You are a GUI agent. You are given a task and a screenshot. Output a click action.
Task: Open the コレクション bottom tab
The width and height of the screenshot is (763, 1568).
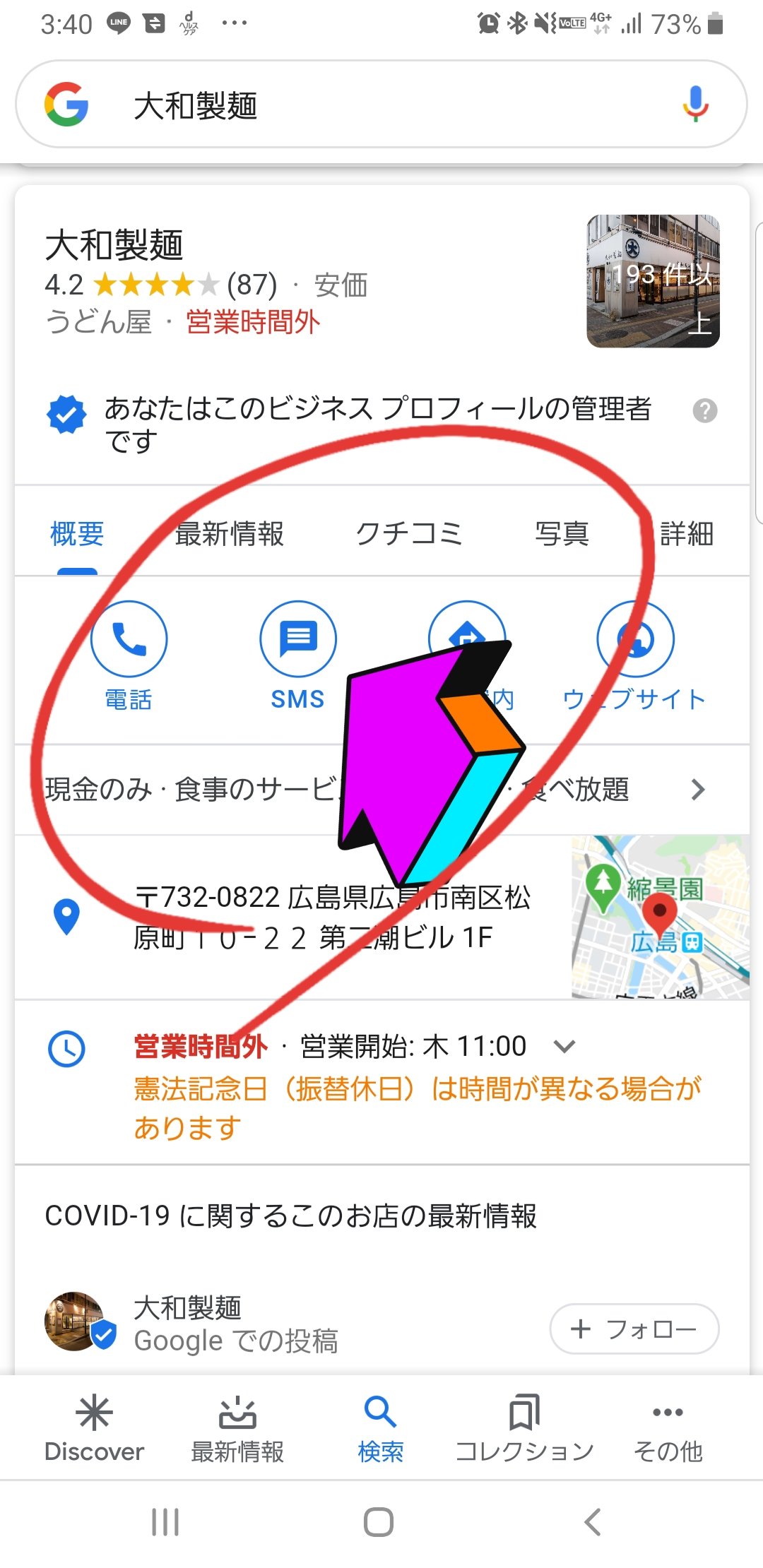(x=524, y=1428)
